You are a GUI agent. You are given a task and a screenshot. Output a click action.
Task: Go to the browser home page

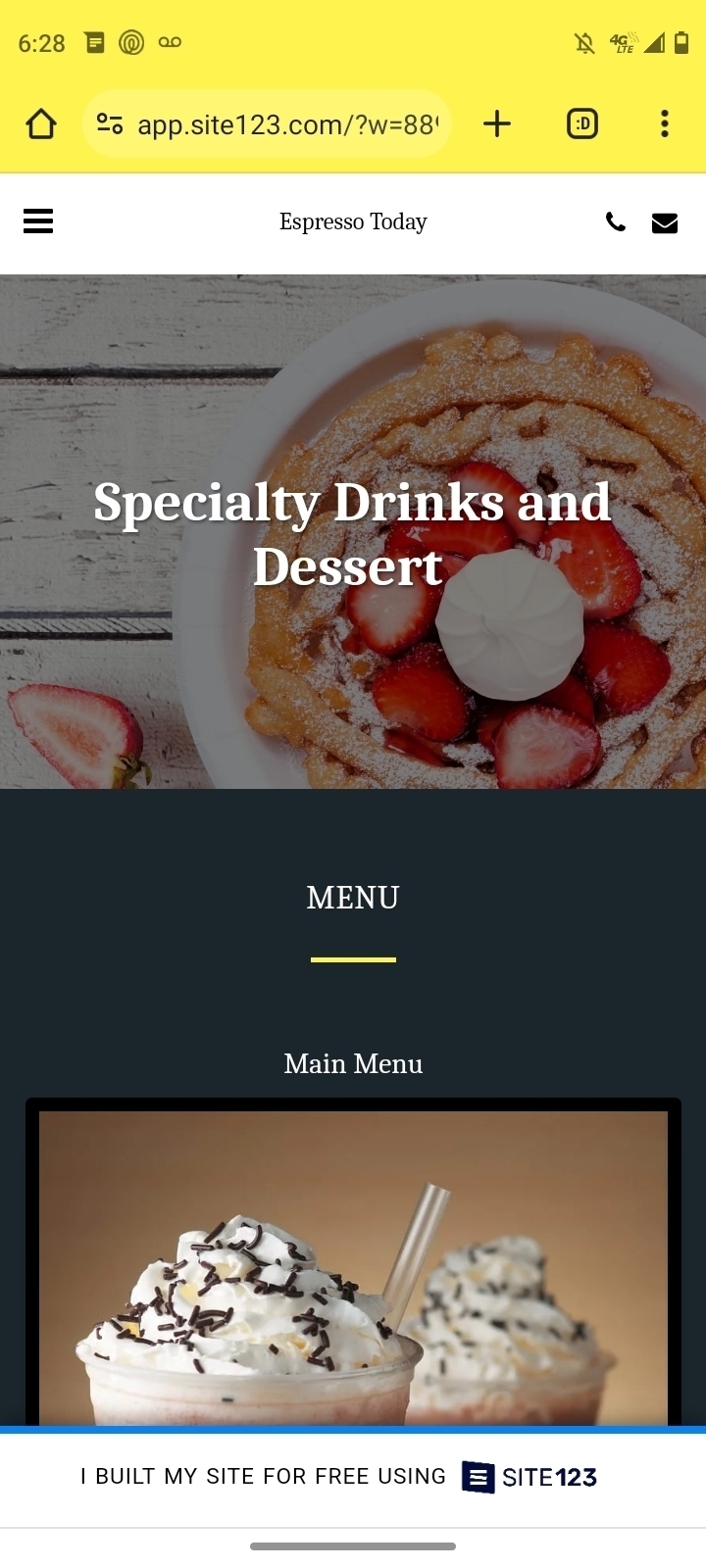click(41, 124)
